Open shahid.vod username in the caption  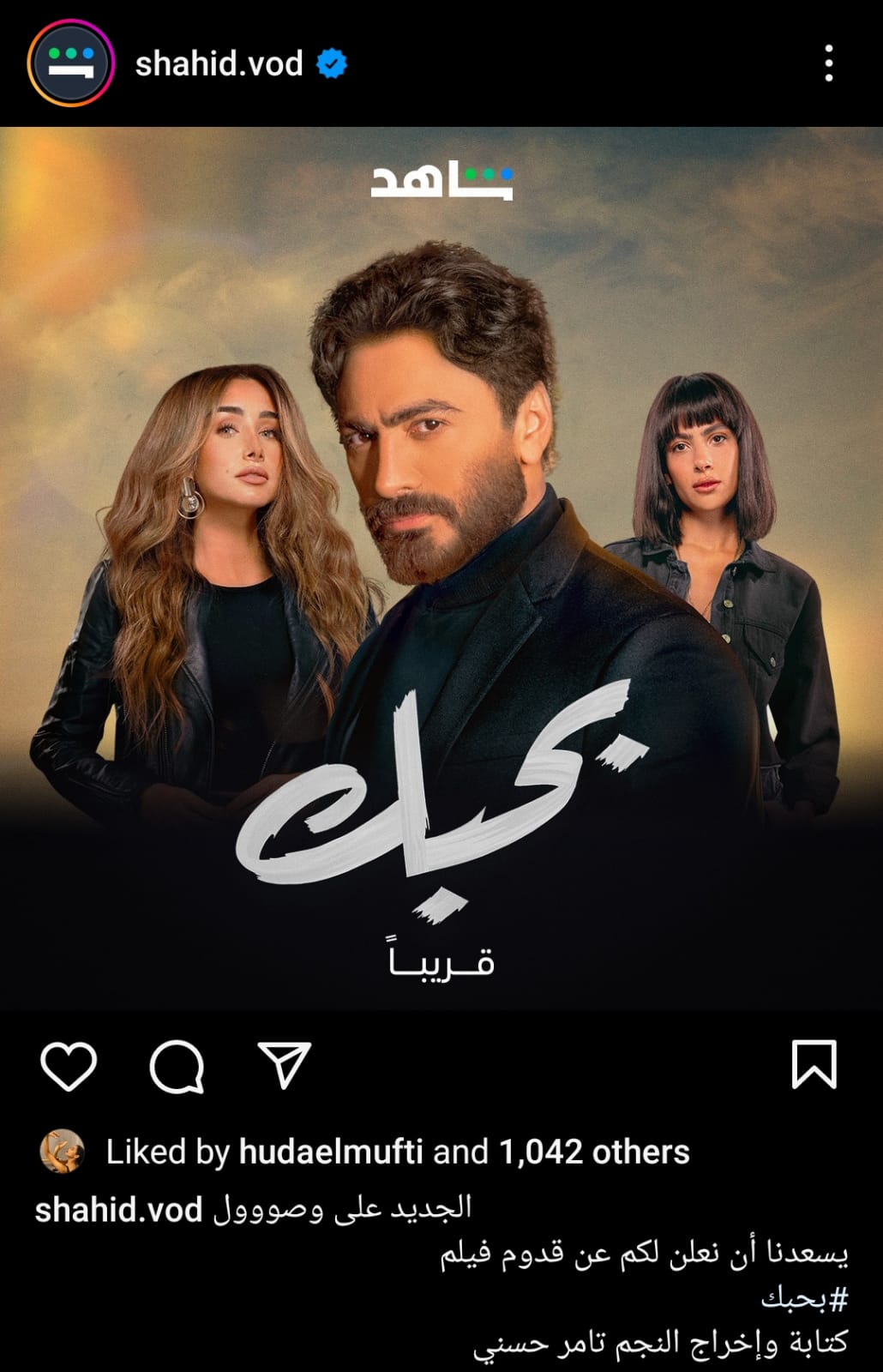[x=118, y=1209]
